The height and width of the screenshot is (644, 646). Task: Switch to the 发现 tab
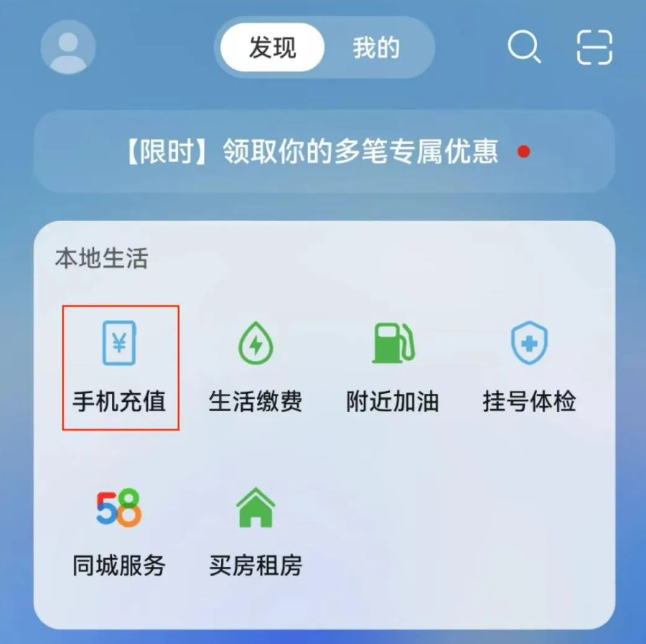point(272,47)
